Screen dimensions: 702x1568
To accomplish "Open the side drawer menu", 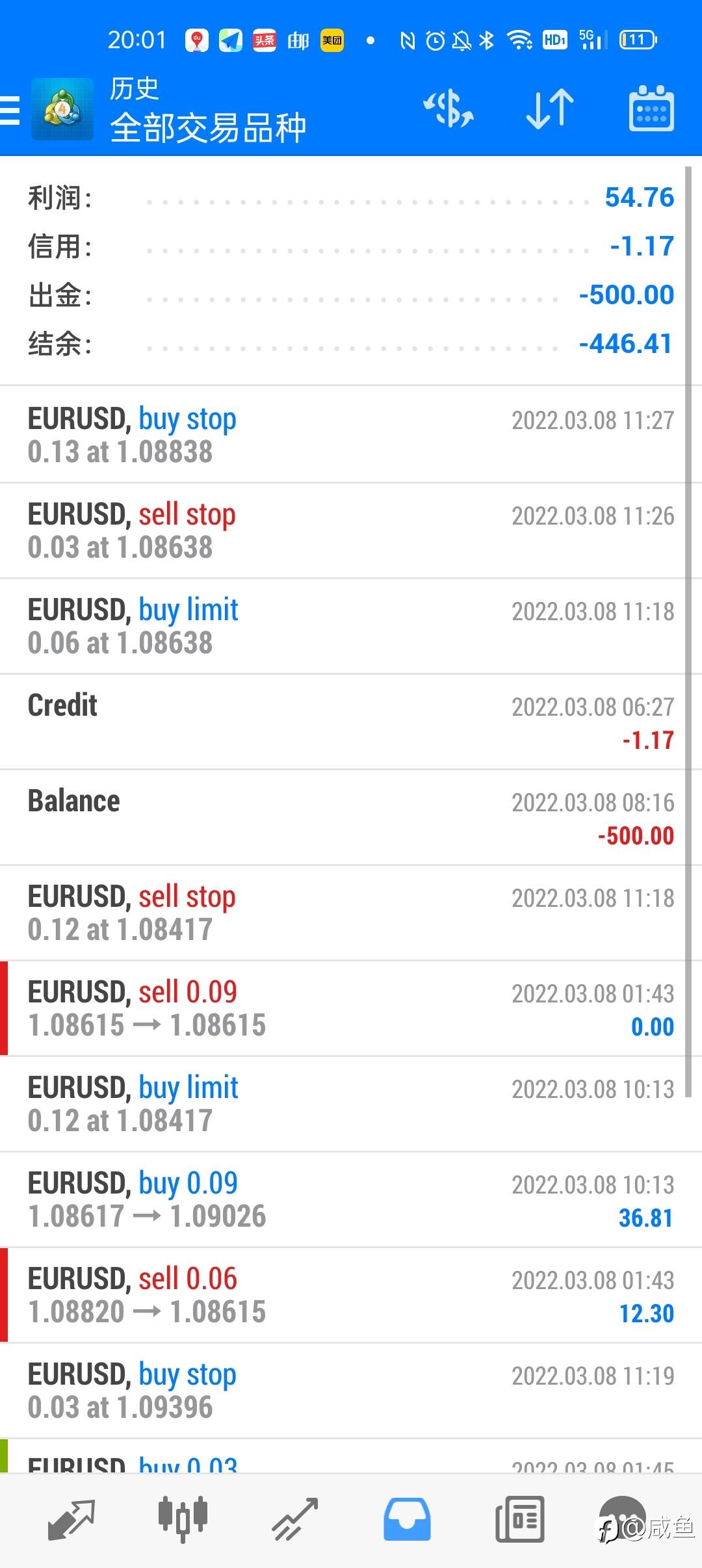I will 10,109.
